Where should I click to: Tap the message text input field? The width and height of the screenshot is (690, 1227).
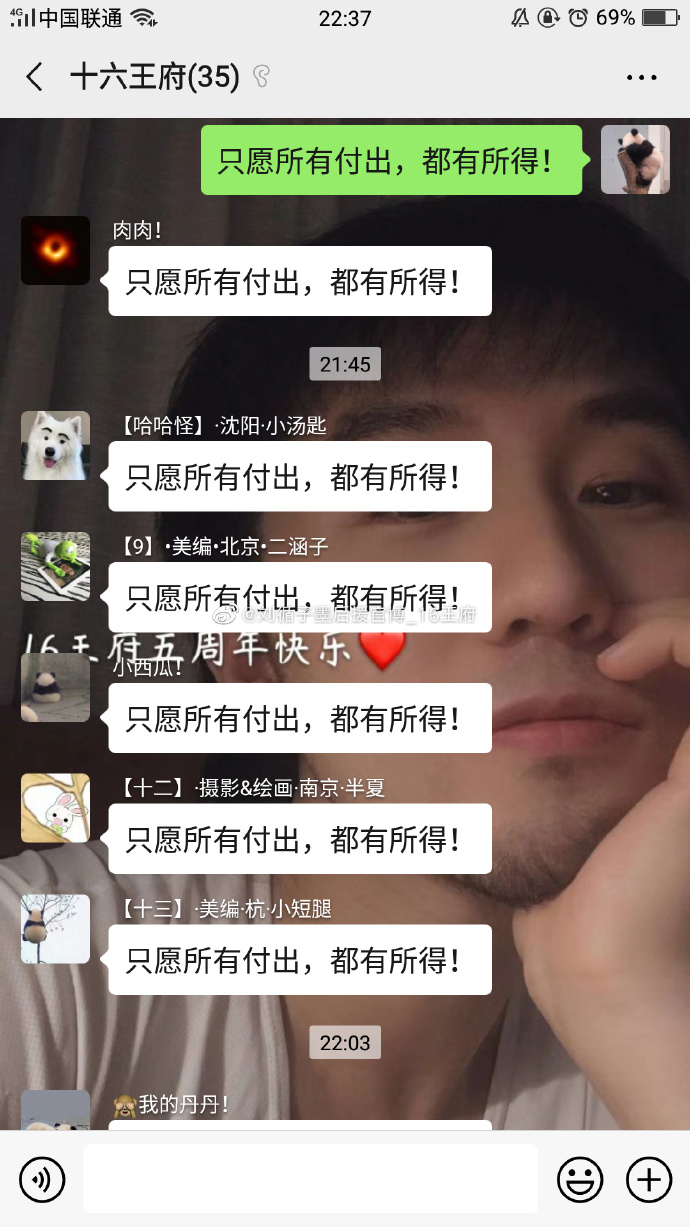(310, 1180)
